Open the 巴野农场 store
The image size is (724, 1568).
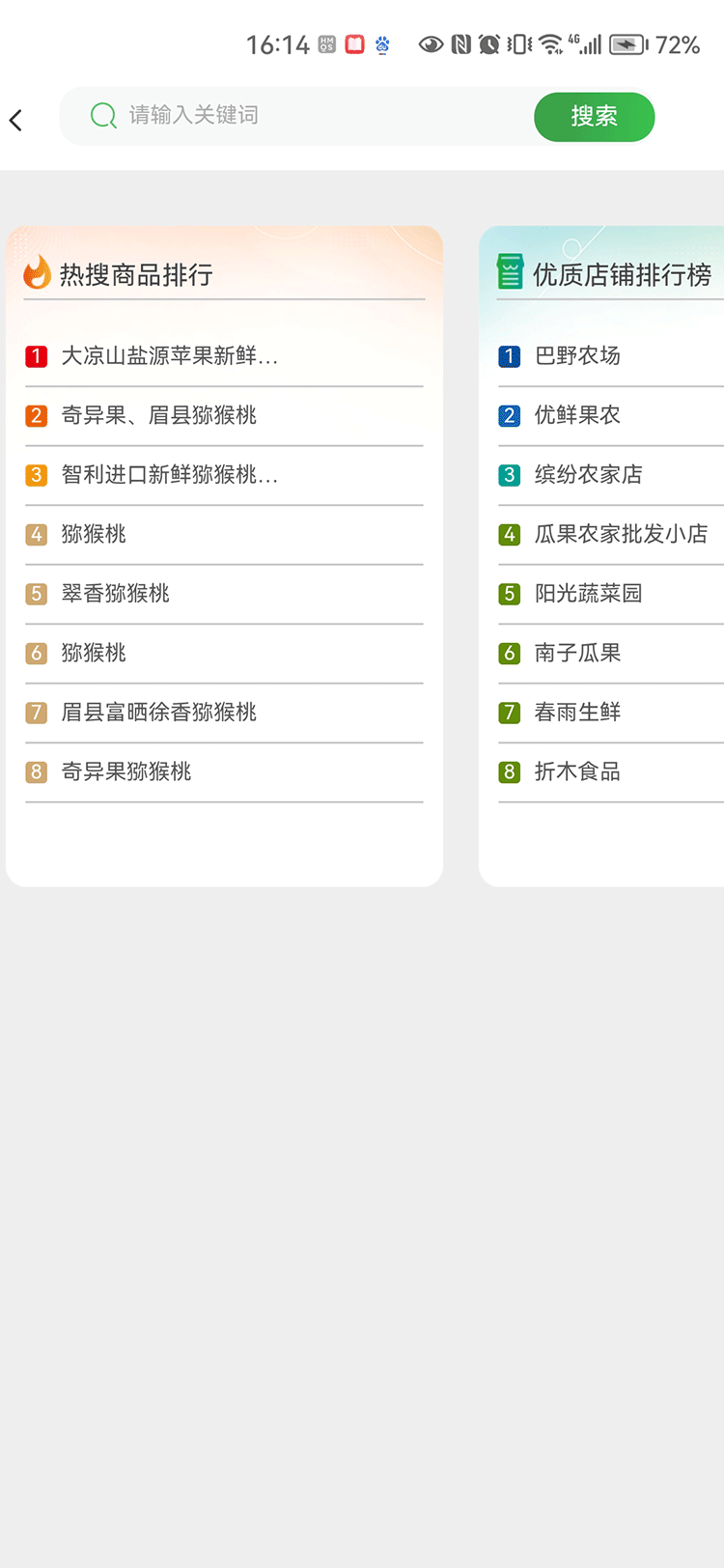(577, 356)
